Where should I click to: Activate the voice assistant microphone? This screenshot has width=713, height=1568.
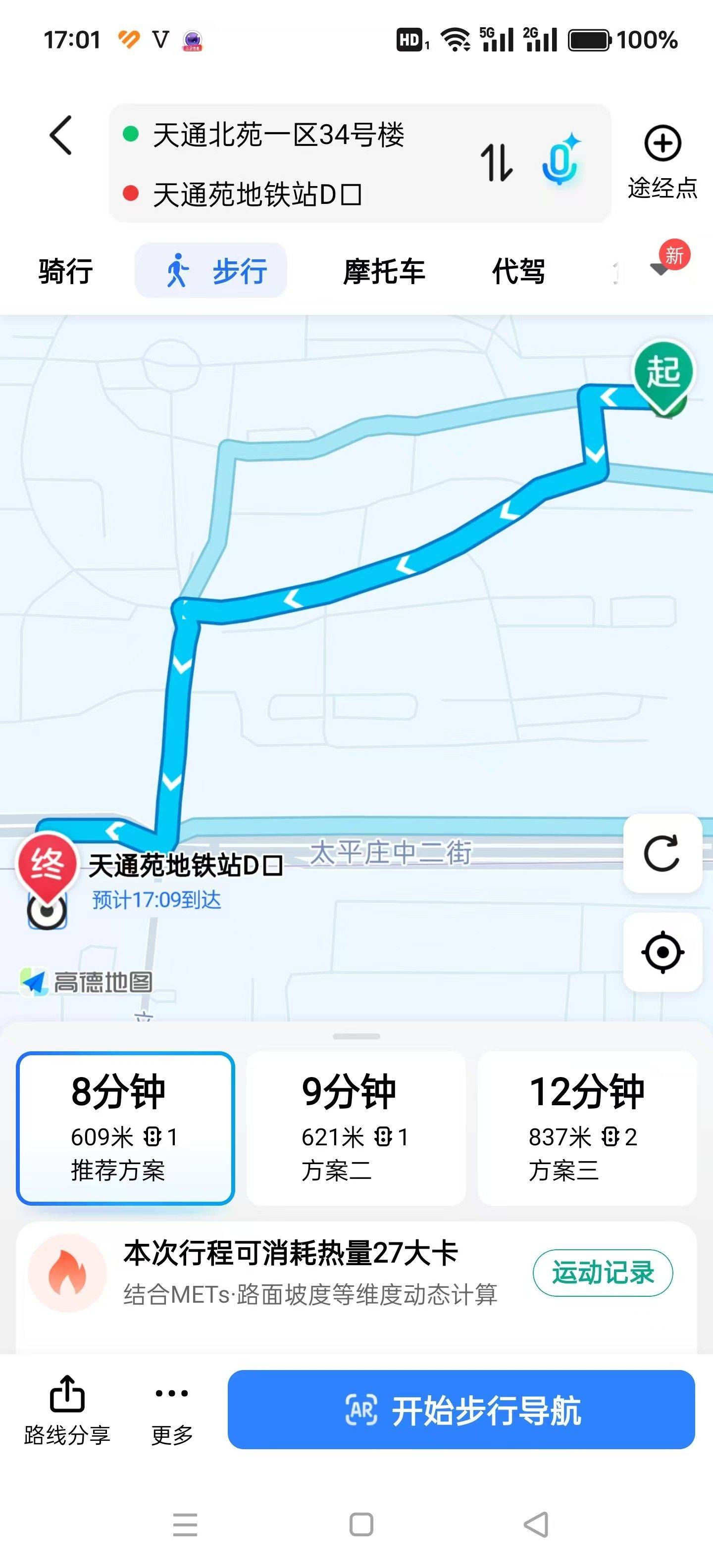(x=560, y=160)
